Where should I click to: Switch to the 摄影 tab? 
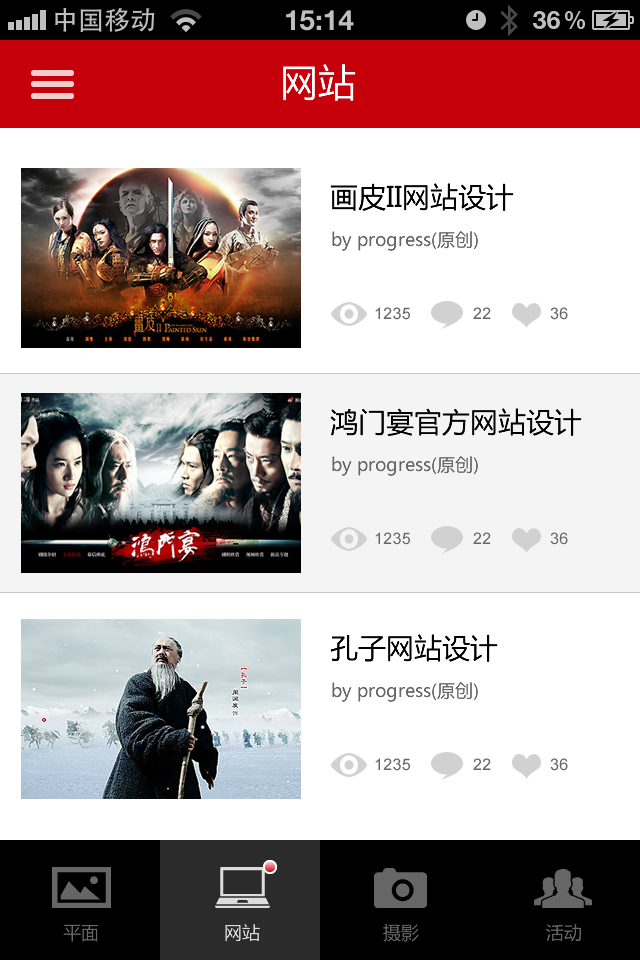(400, 902)
